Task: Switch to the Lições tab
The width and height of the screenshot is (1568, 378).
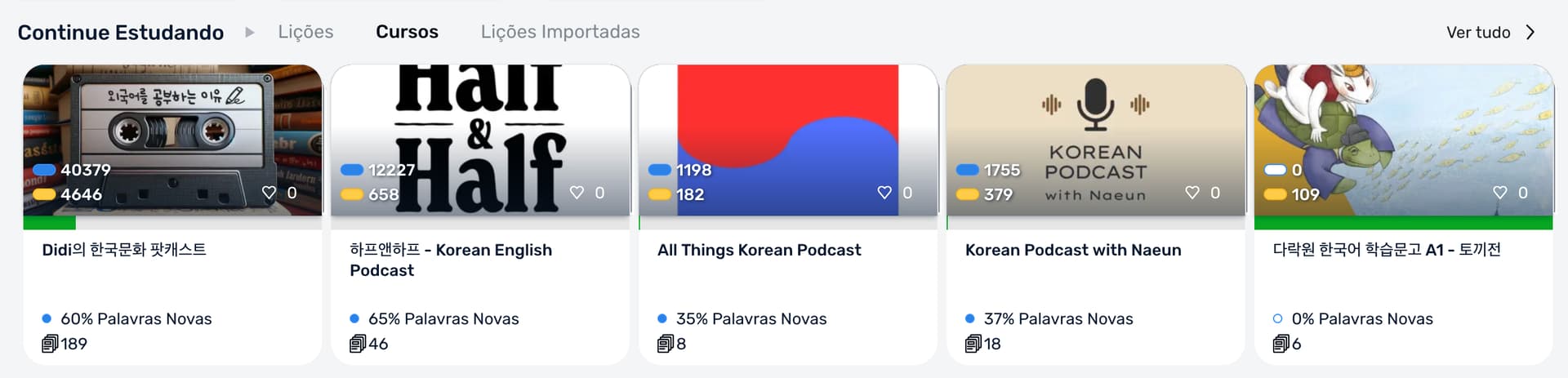Action: (x=305, y=32)
